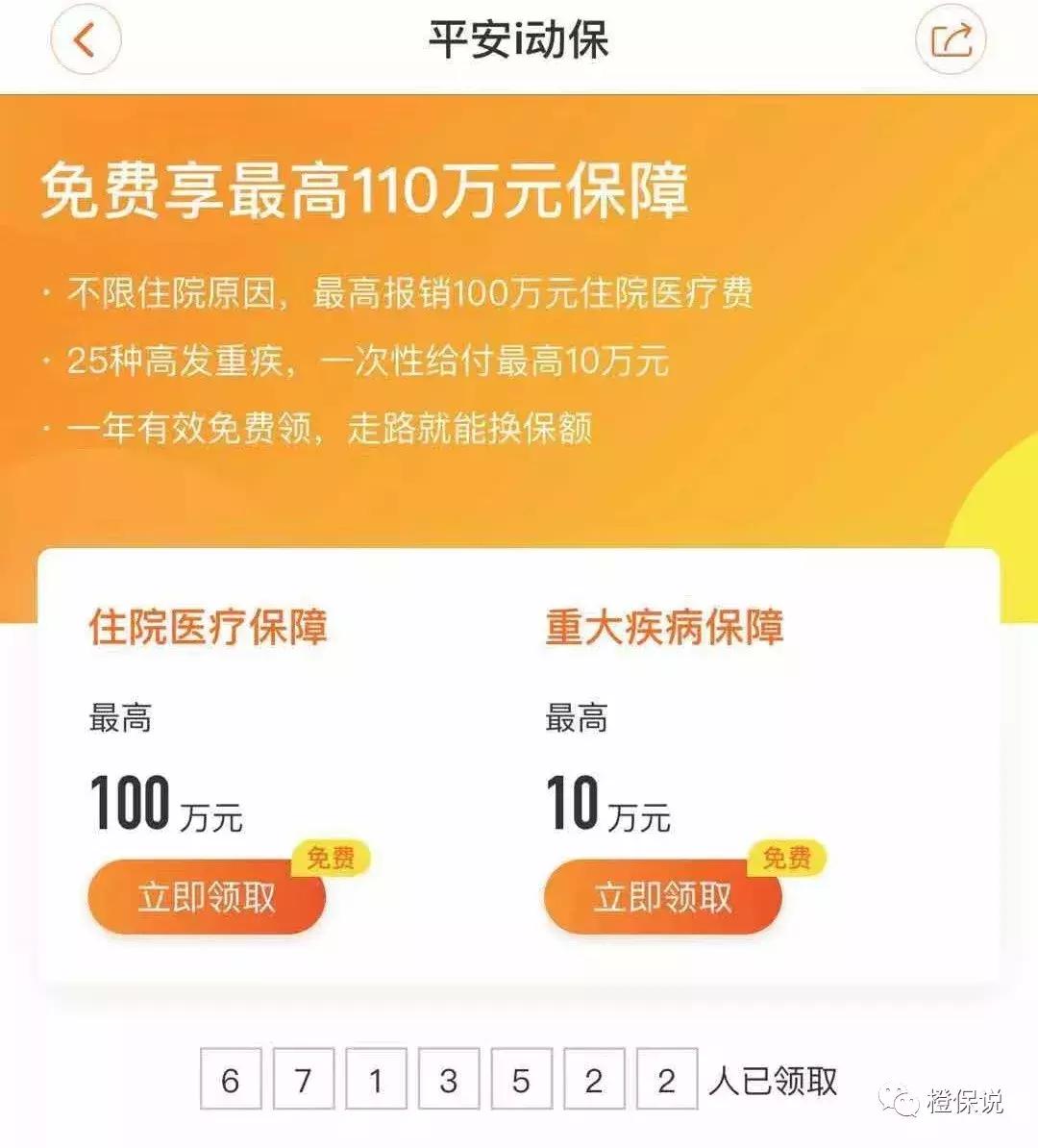Select the 免费 badge on critical illness coverage
Image resolution: width=1038 pixels, height=1148 pixels.
pyautogui.click(x=786, y=856)
